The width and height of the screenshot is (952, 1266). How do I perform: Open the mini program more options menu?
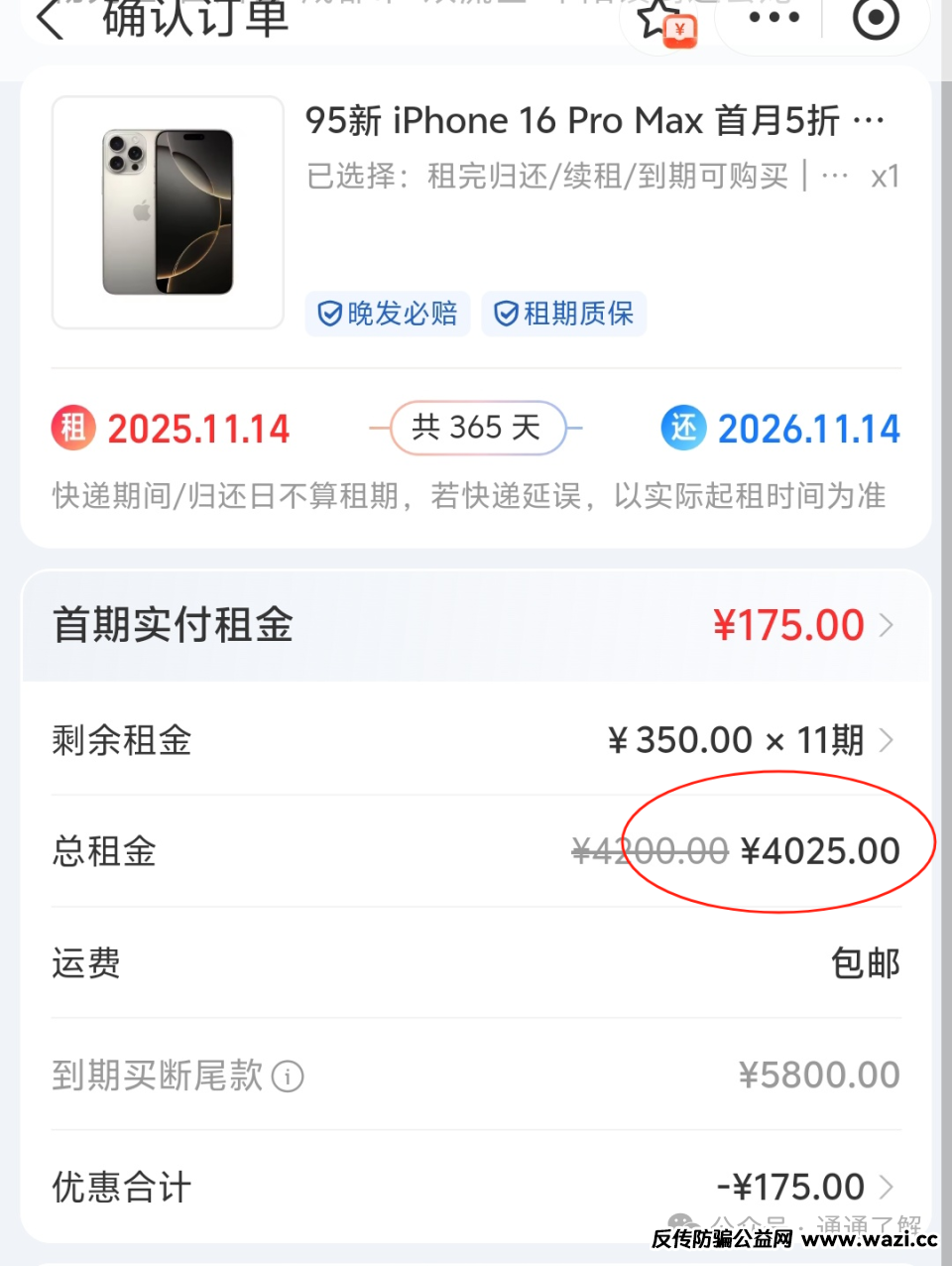point(774,18)
